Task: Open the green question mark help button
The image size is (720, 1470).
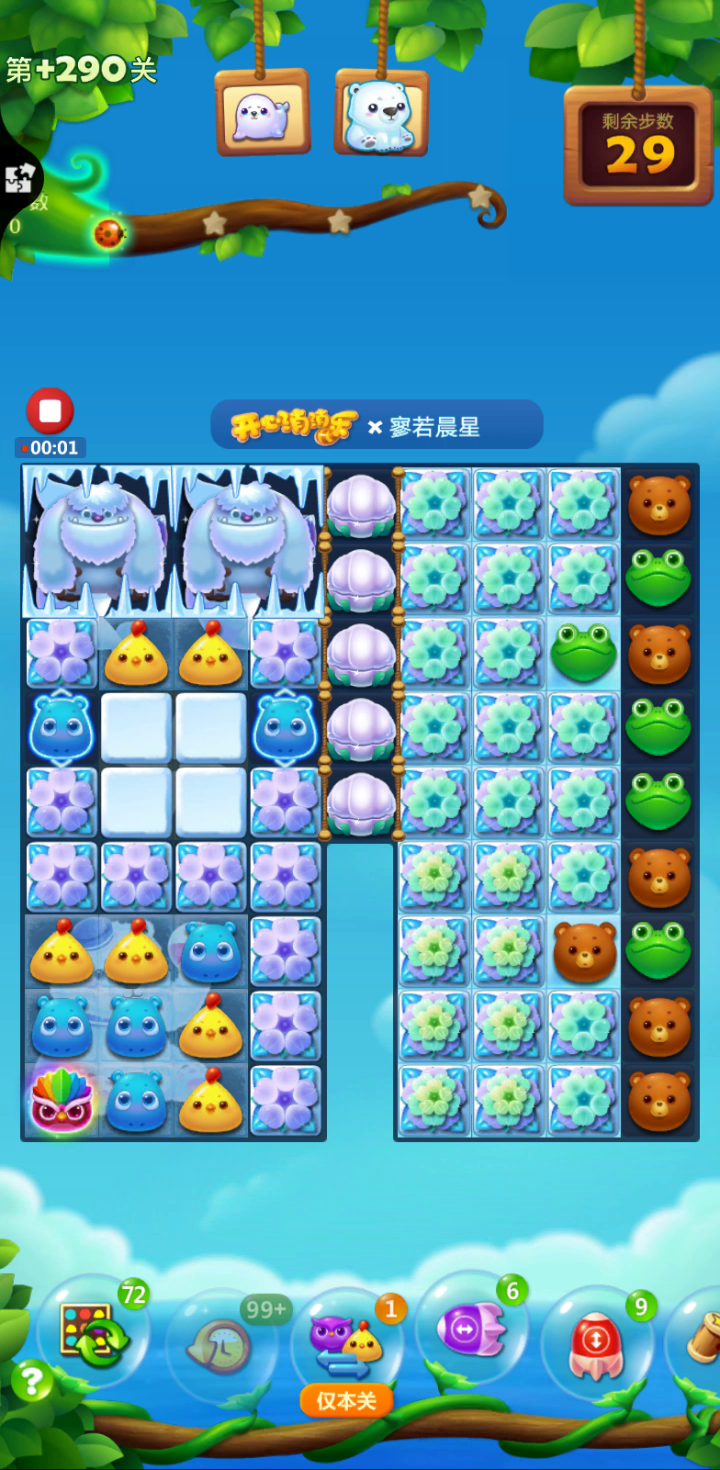Action: point(32,1381)
